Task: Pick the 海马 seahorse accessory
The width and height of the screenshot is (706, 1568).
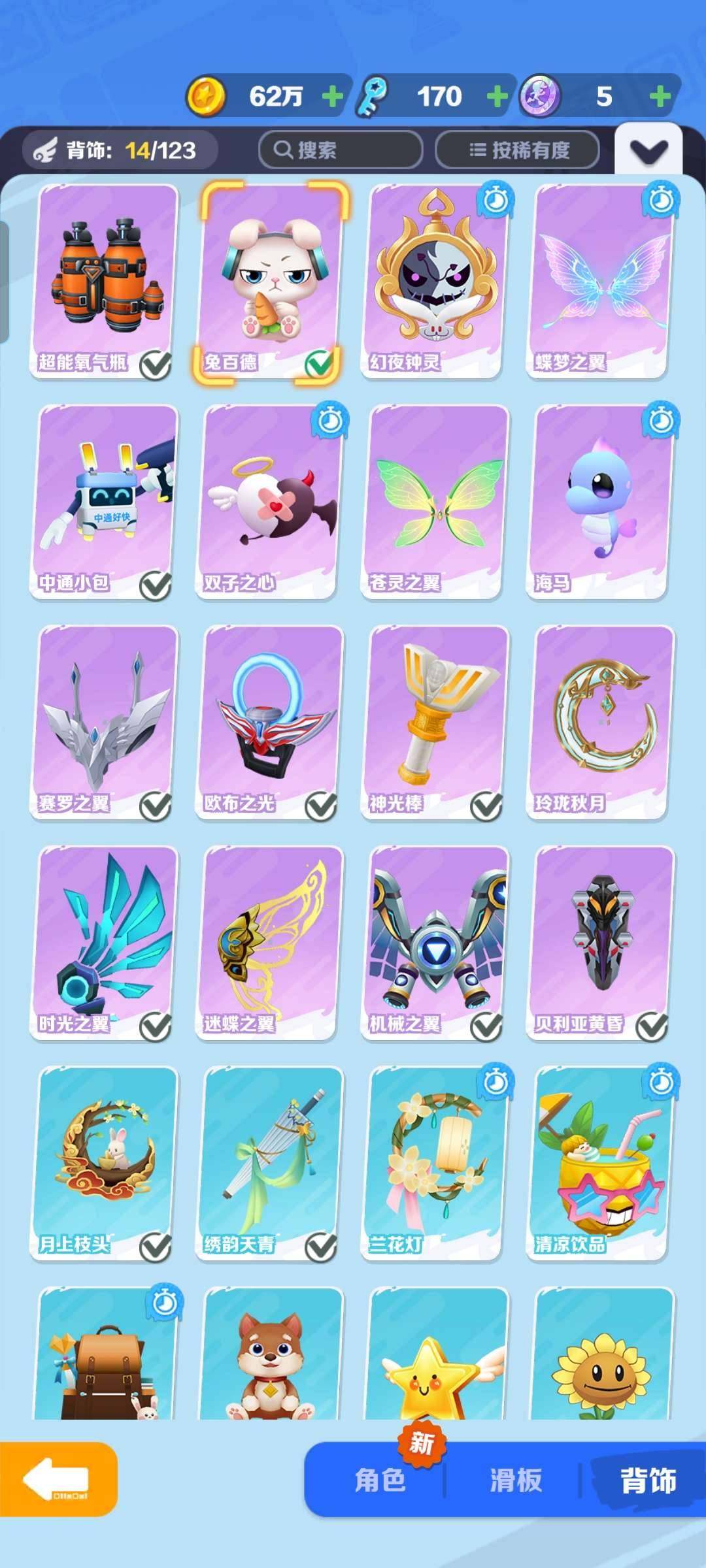Action: (600, 502)
